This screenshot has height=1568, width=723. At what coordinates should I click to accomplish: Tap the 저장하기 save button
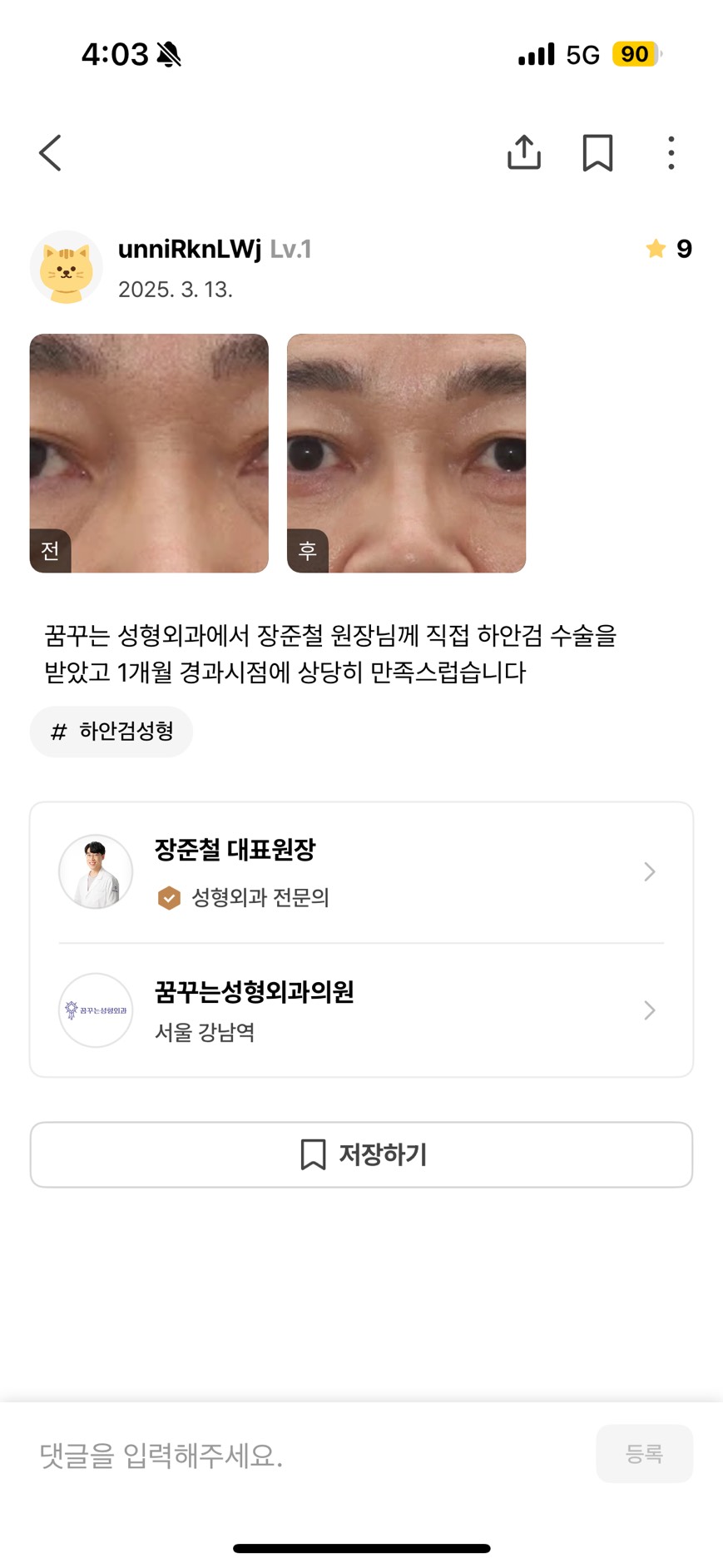(361, 1154)
